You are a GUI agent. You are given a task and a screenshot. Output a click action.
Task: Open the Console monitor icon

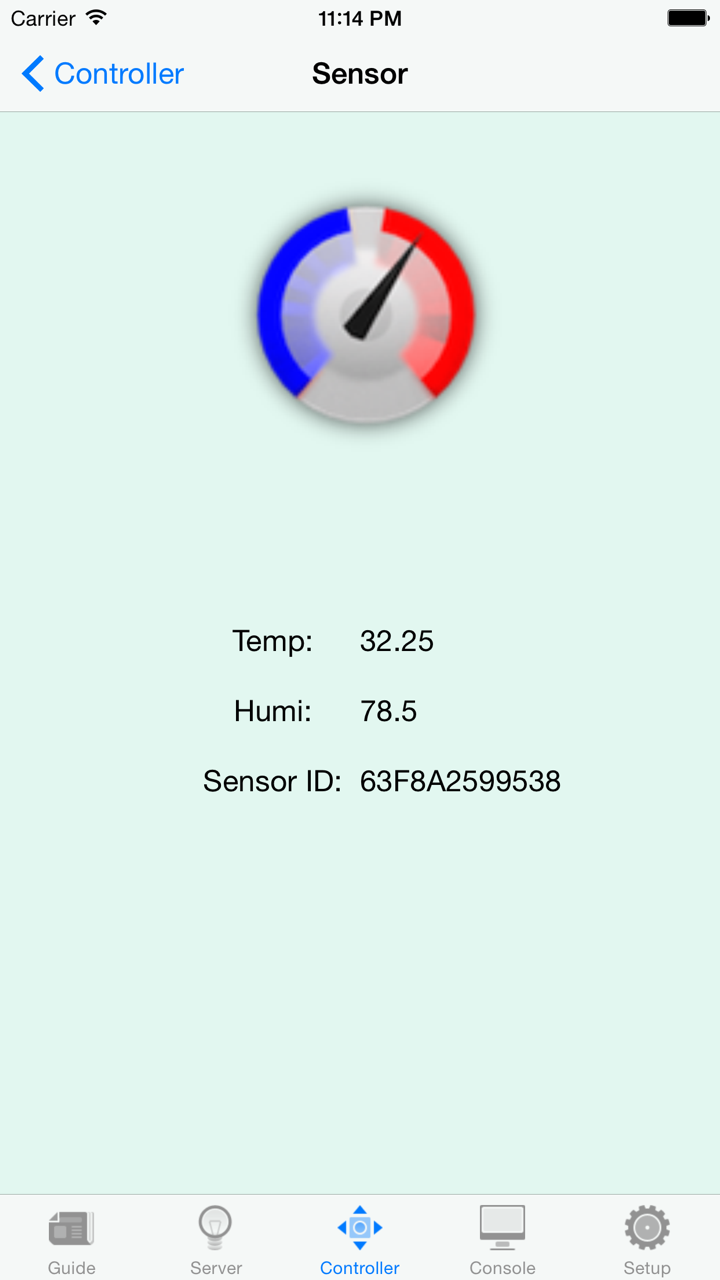[503, 1223]
